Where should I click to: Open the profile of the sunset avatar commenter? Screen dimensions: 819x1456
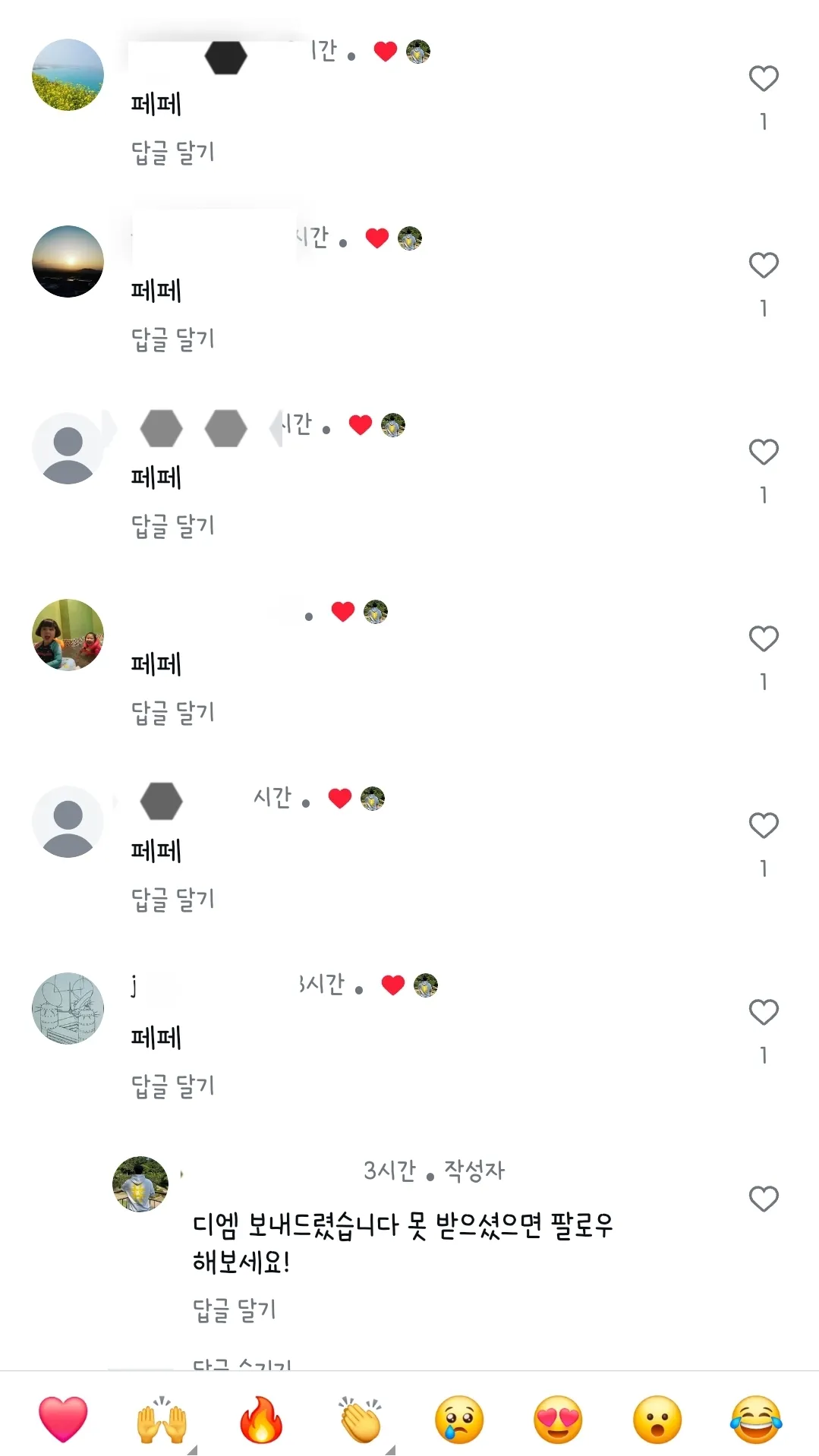pyautogui.click(x=68, y=261)
